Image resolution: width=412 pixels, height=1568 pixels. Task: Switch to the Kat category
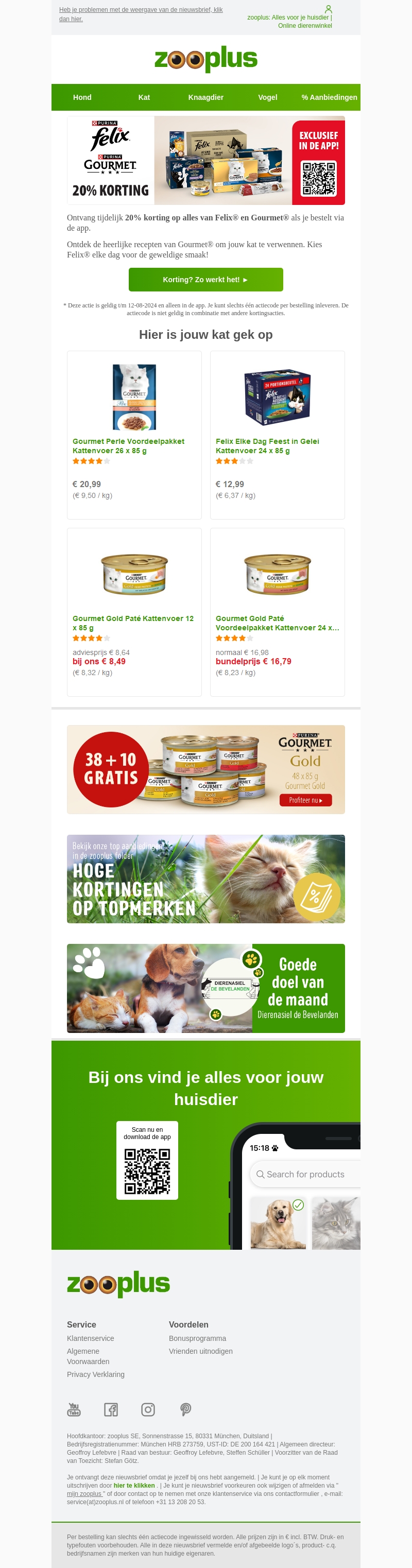click(144, 97)
